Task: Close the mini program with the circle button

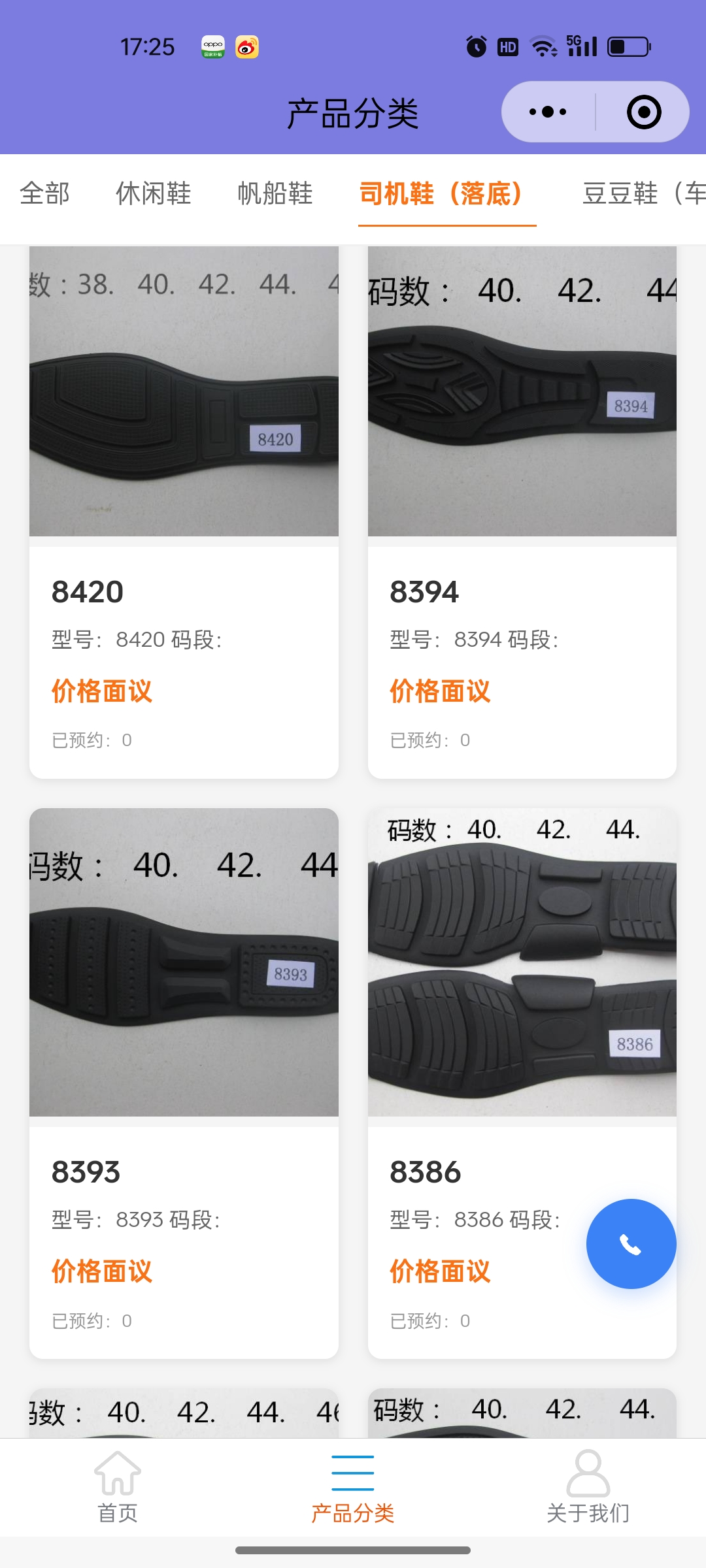Action: coord(644,112)
